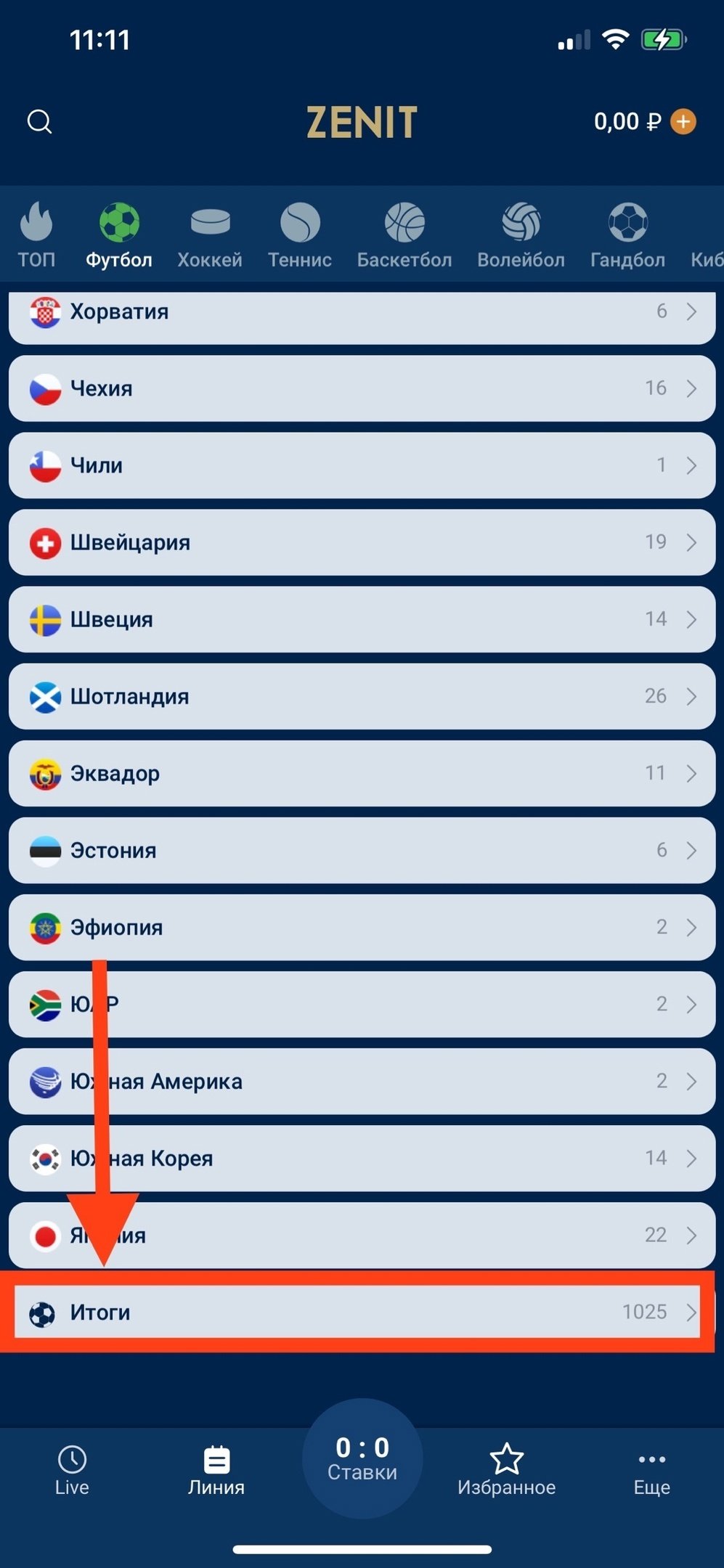Viewport: 724px width, 1568px height.
Task: Select the Хоккей sport tab
Action: (210, 236)
